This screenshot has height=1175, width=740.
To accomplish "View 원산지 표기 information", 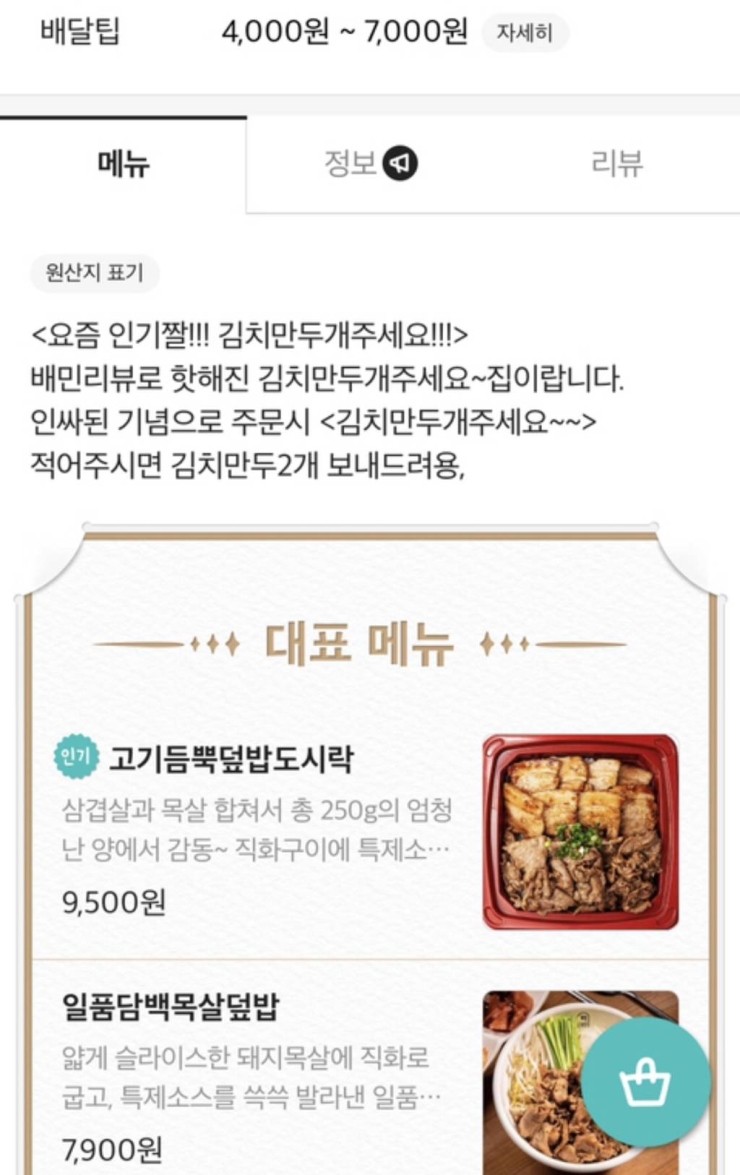I will point(95,272).
